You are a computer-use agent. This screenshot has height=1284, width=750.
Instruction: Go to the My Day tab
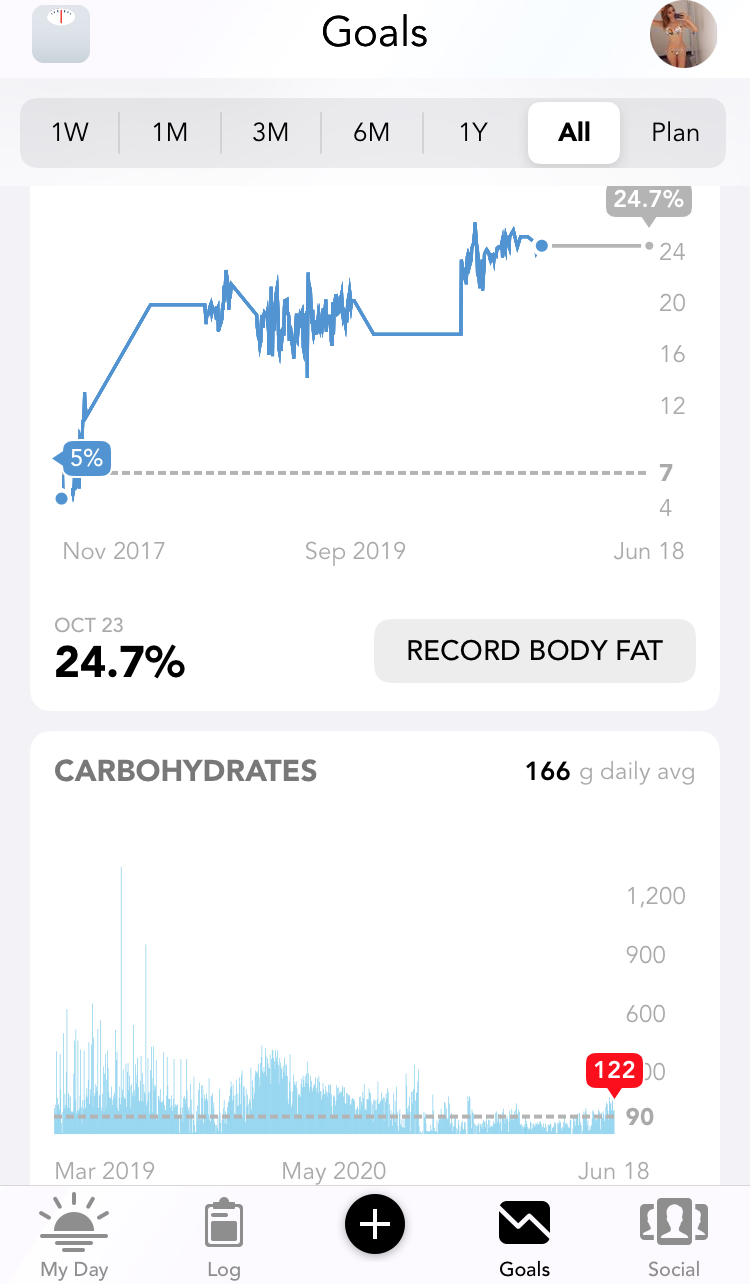[74, 1235]
